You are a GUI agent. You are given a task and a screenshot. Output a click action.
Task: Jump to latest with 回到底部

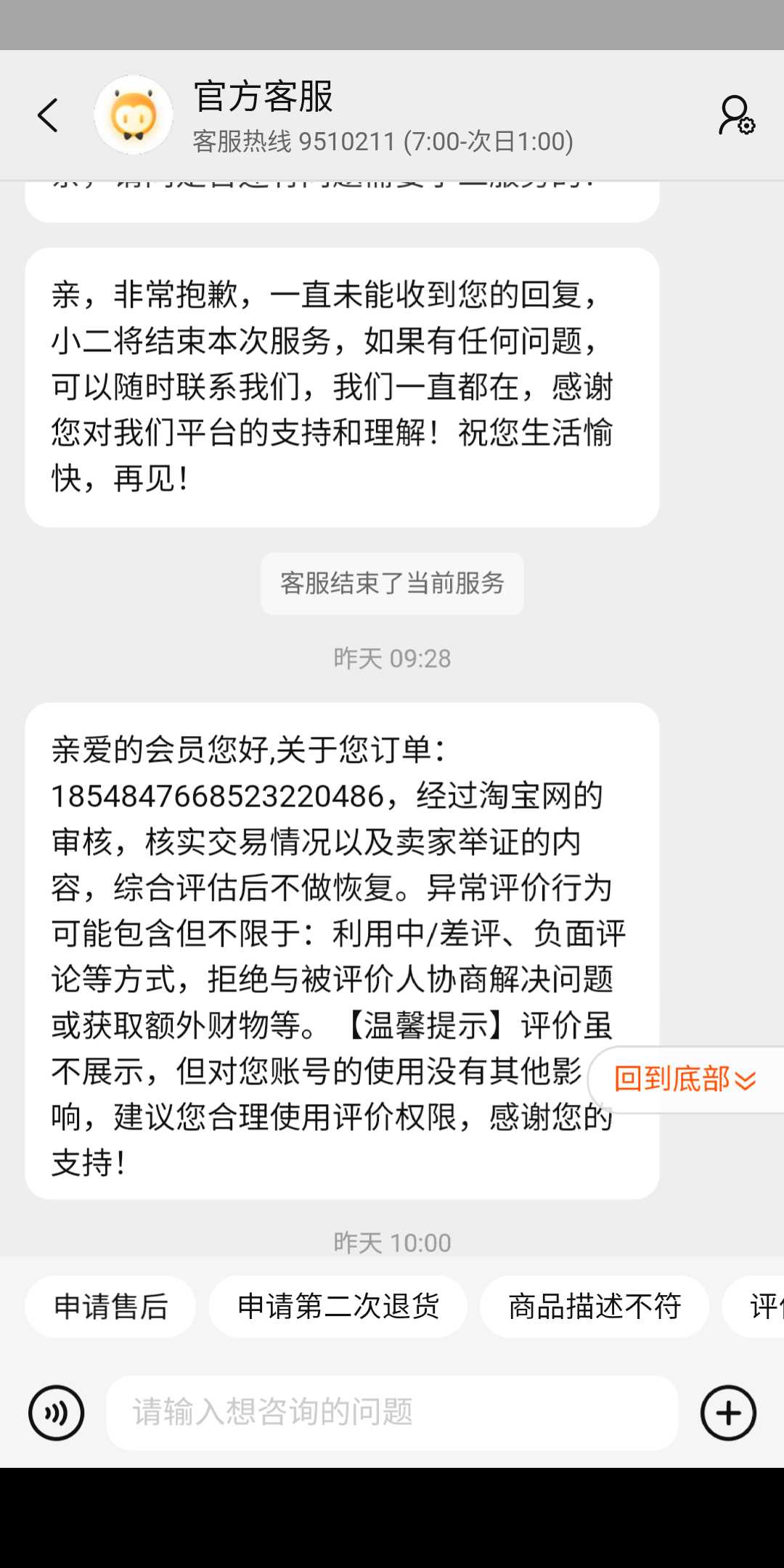pos(686,1079)
